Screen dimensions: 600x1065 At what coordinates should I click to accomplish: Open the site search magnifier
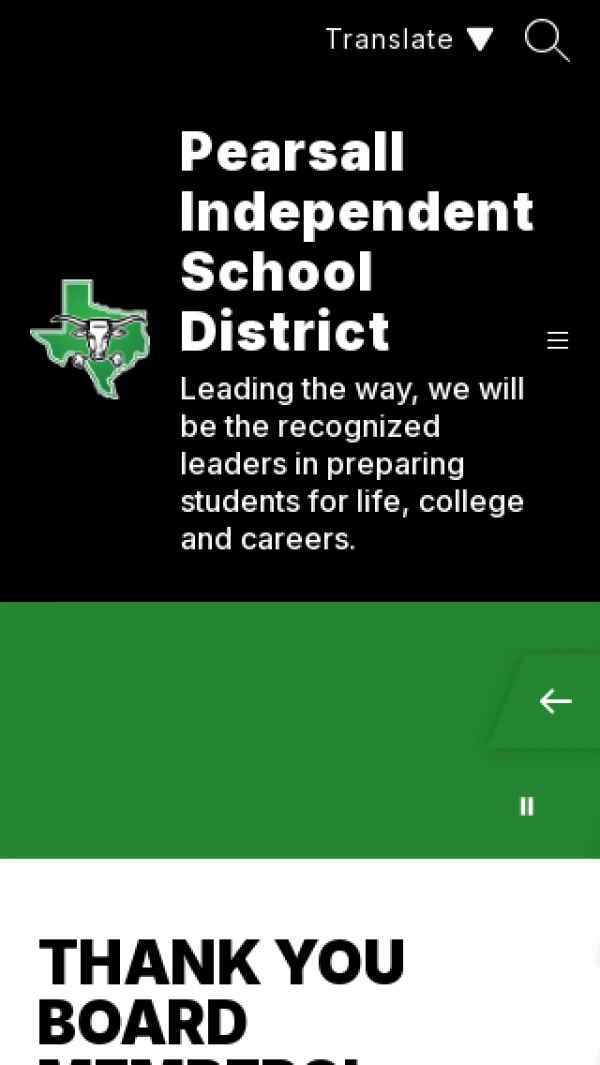tap(546, 40)
